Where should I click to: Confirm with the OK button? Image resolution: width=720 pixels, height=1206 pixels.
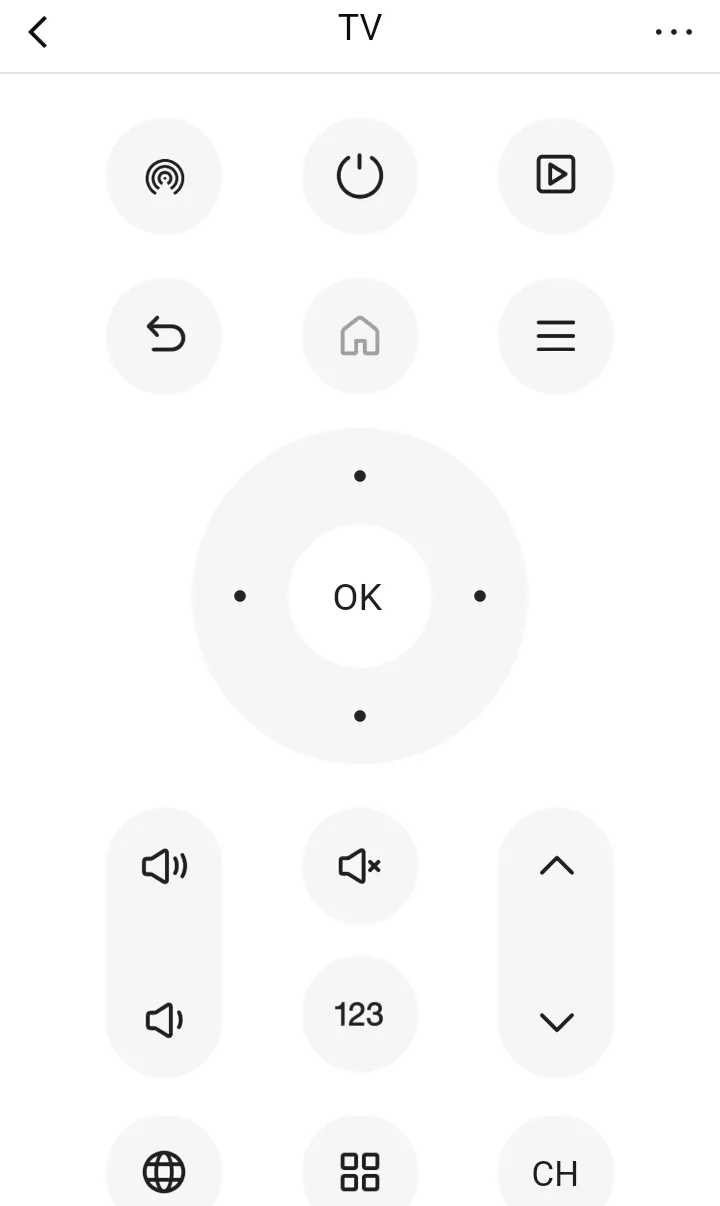[x=359, y=597]
